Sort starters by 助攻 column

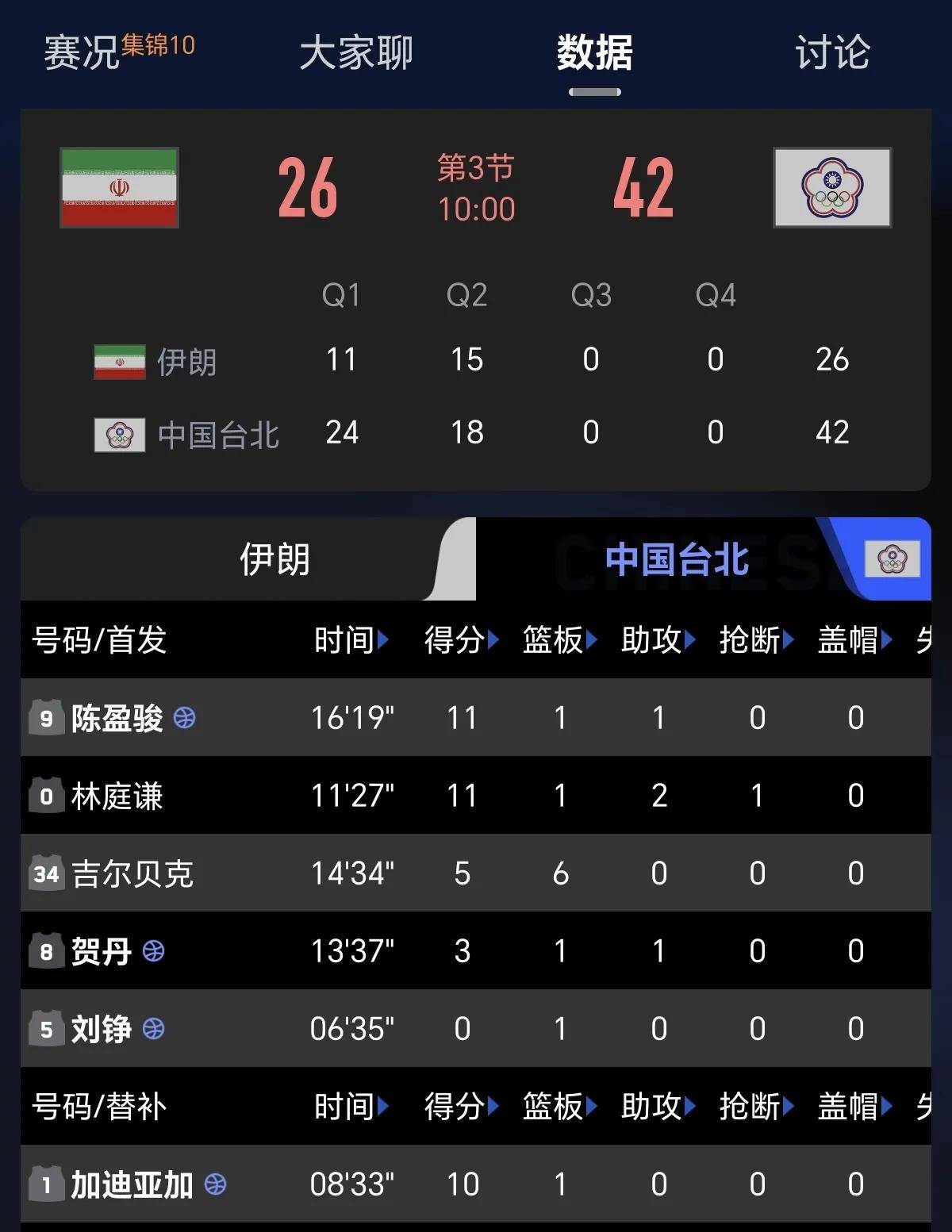coord(658,639)
